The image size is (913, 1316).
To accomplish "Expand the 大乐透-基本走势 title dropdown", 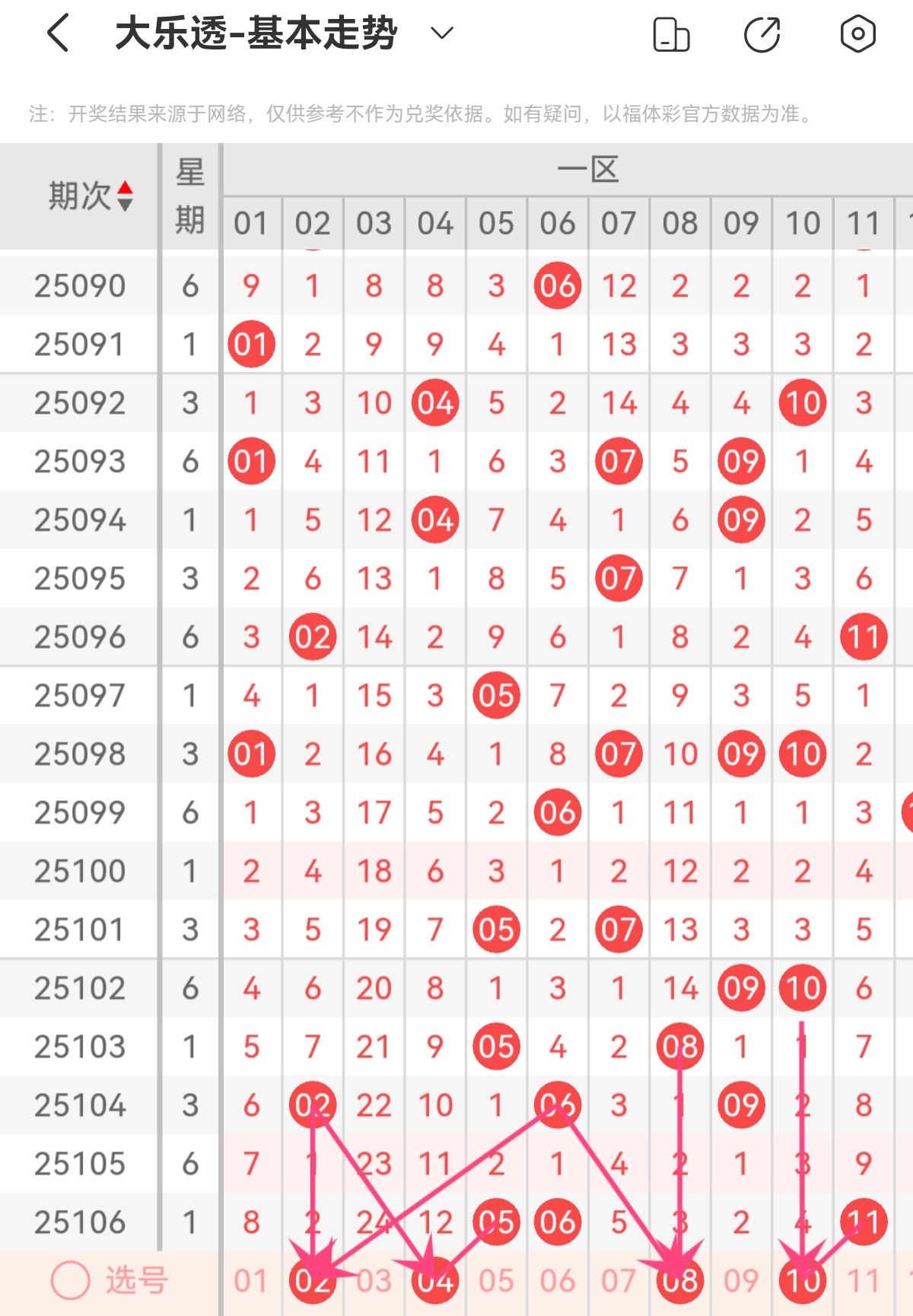I will click(x=442, y=33).
